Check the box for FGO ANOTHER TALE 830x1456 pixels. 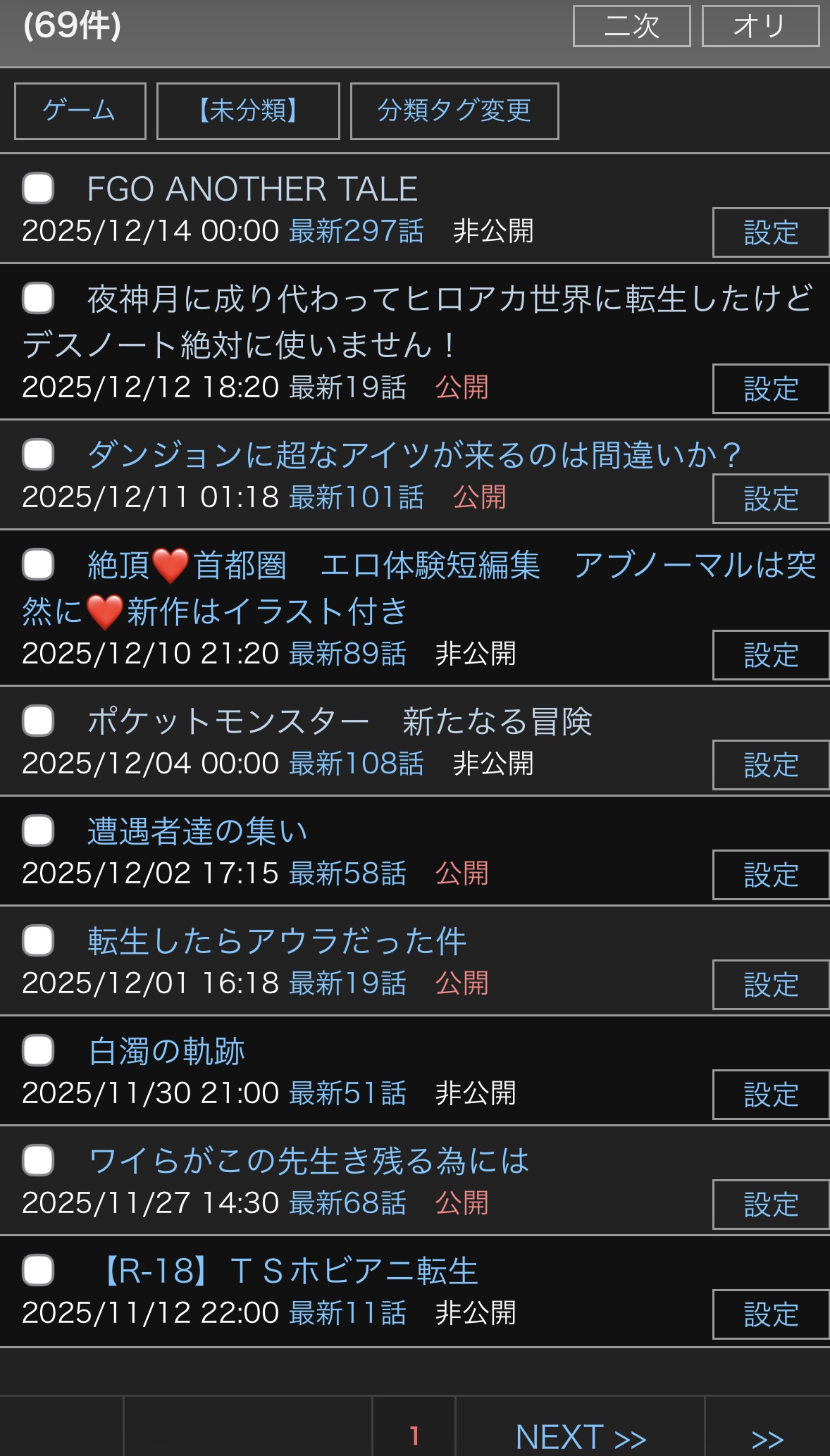(x=38, y=188)
